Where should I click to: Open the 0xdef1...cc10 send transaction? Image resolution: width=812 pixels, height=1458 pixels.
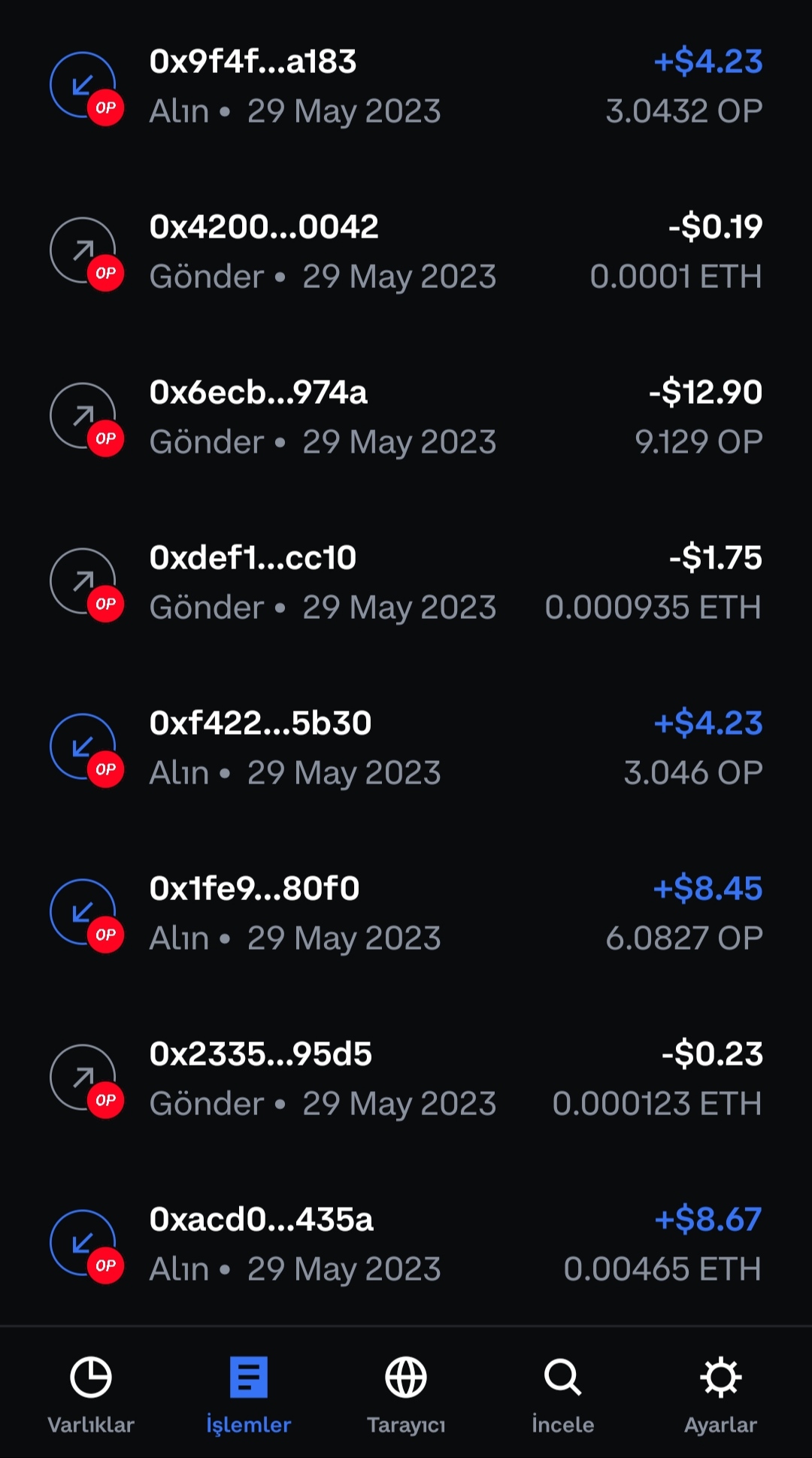tap(406, 583)
